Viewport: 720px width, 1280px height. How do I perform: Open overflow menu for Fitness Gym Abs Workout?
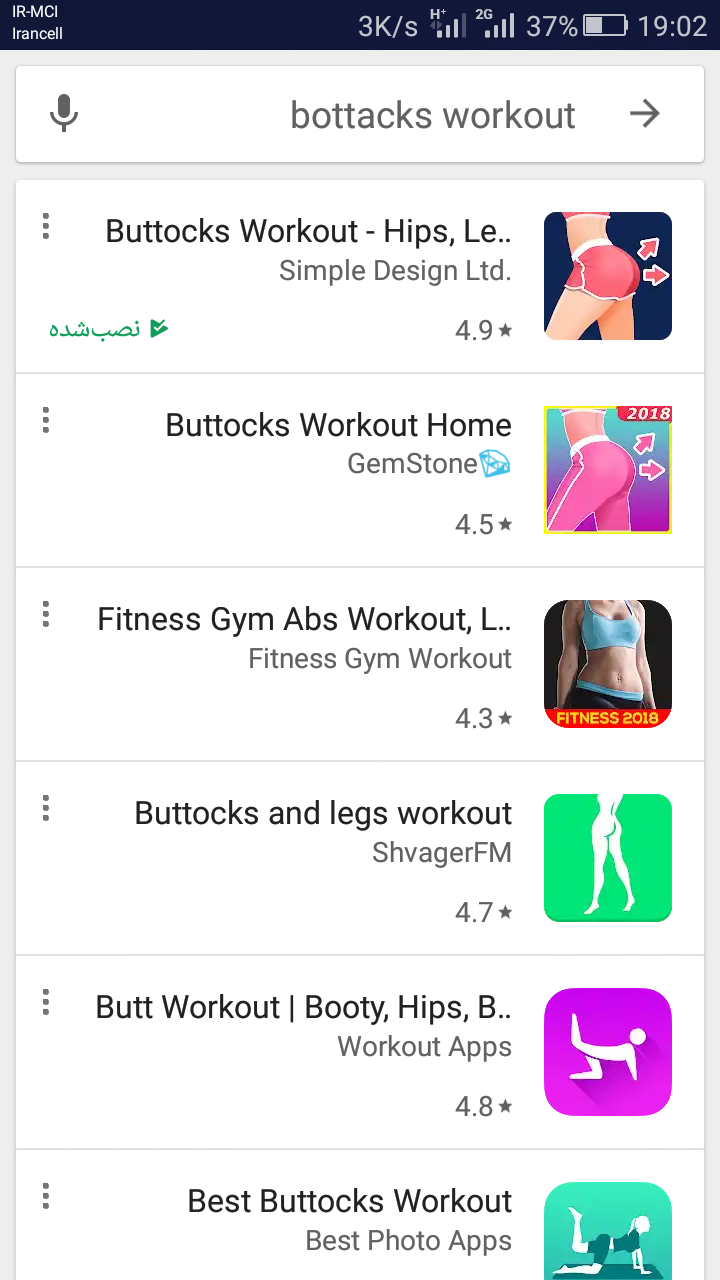coord(45,614)
